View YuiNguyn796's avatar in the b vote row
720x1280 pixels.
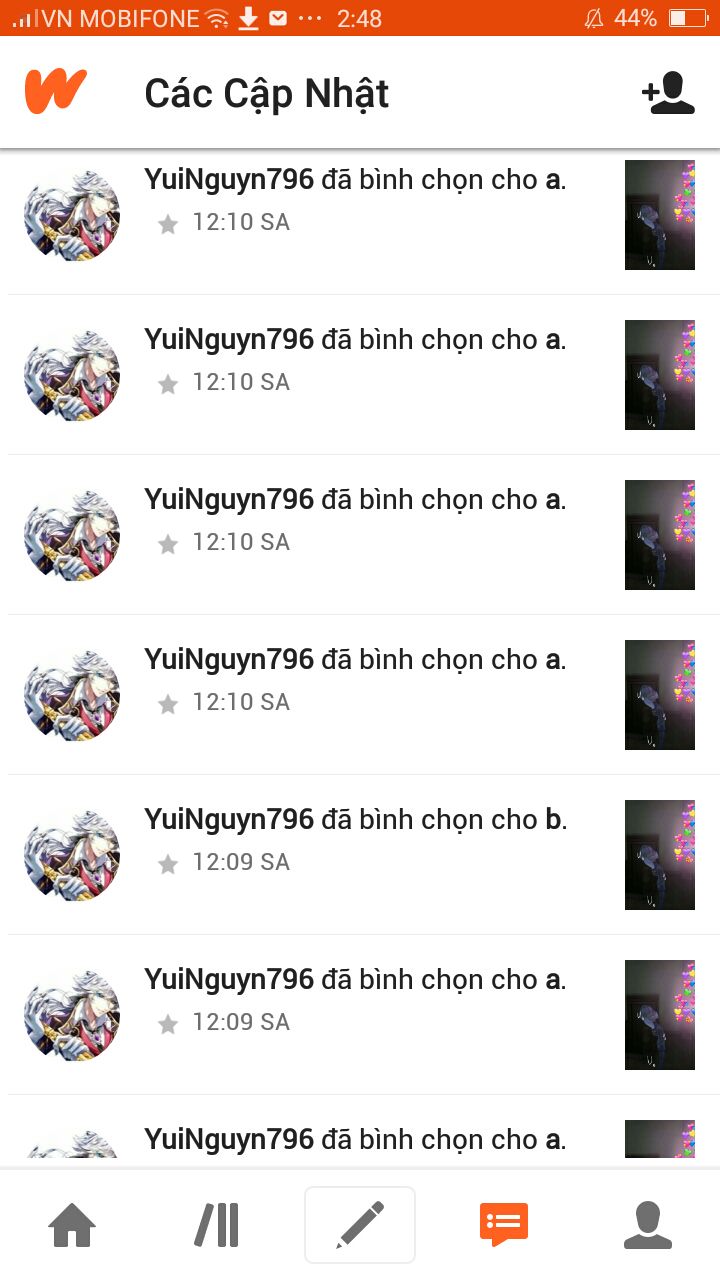tap(72, 855)
